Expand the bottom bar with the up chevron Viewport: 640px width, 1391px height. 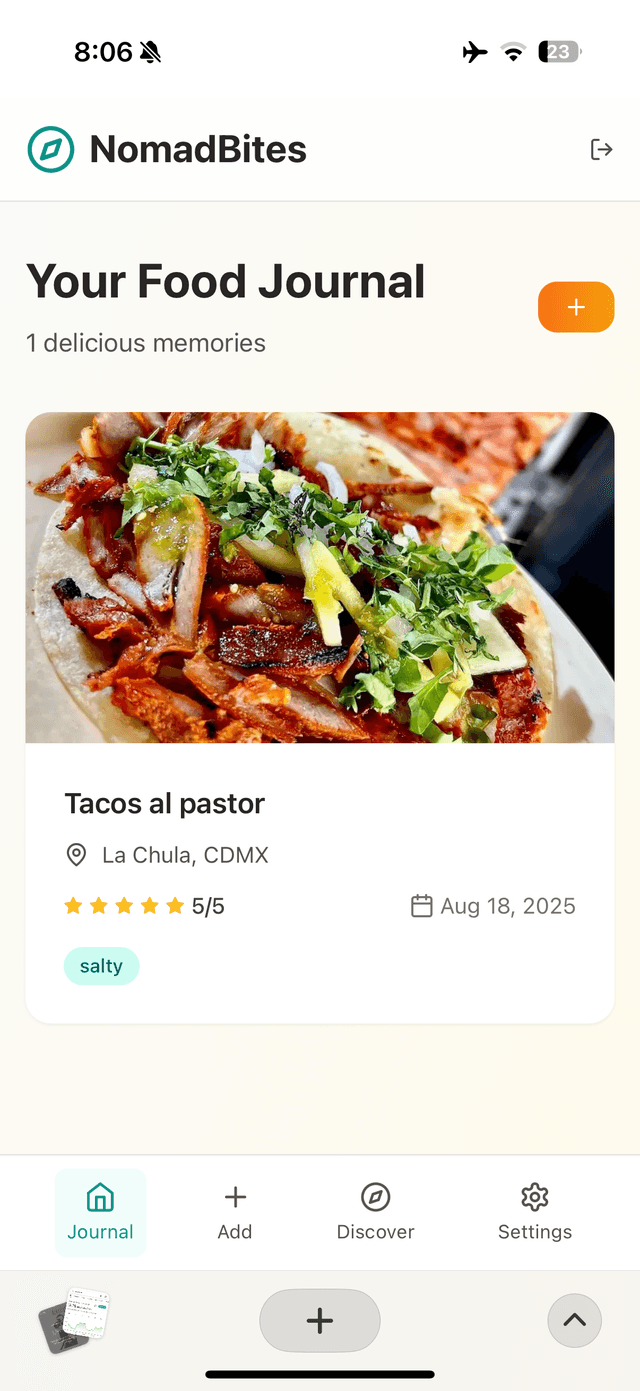coord(574,1321)
